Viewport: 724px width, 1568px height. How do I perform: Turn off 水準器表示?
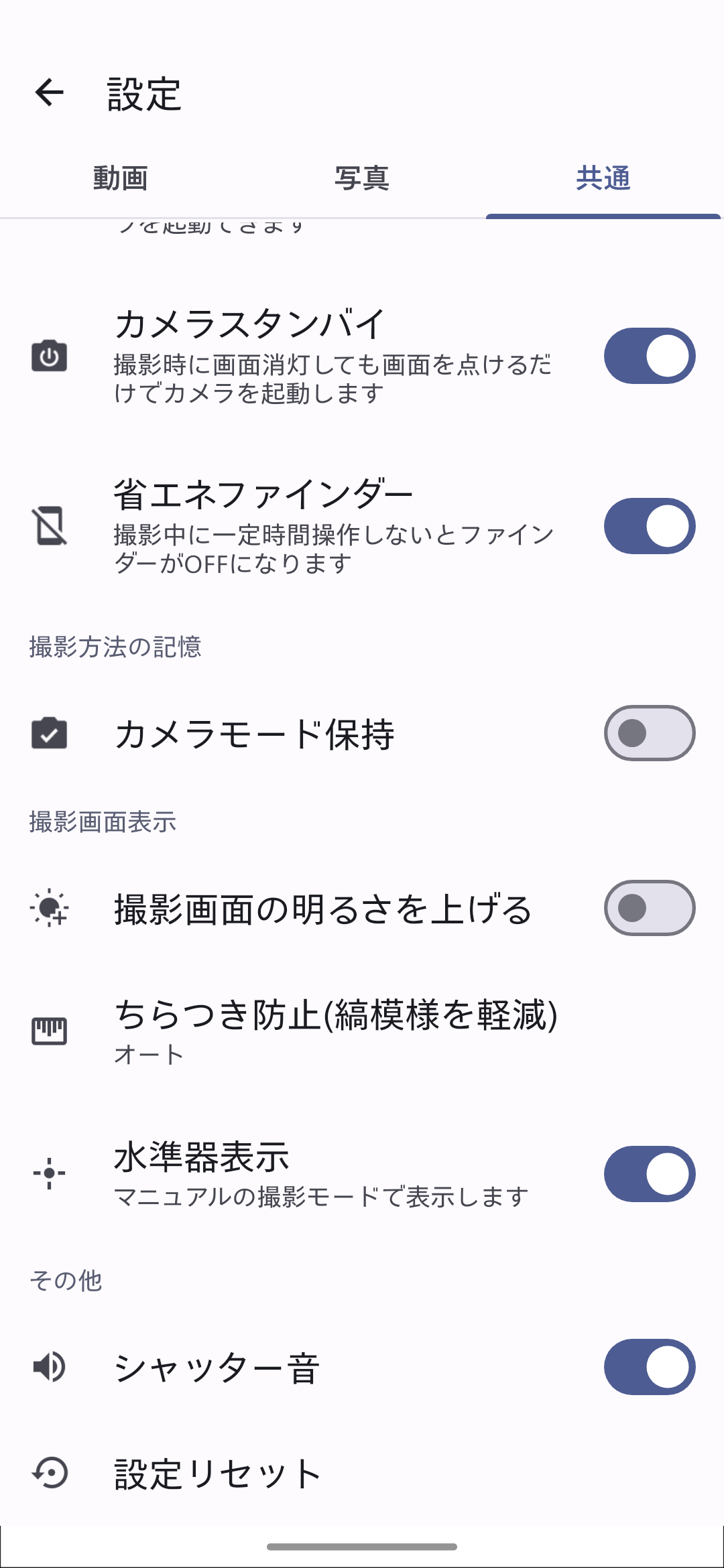648,1174
